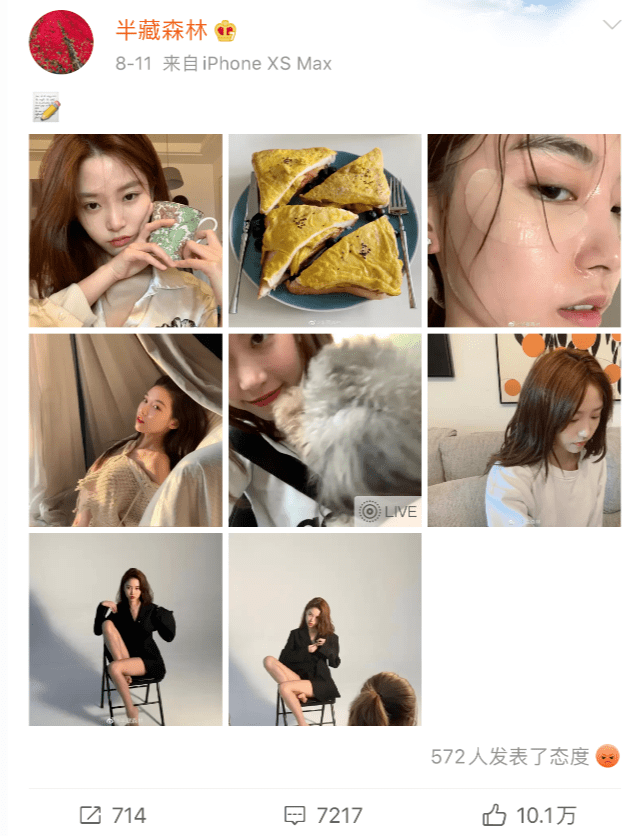
Task: Open 半藏森林's profile avatar
Action: click(x=62, y=42)
